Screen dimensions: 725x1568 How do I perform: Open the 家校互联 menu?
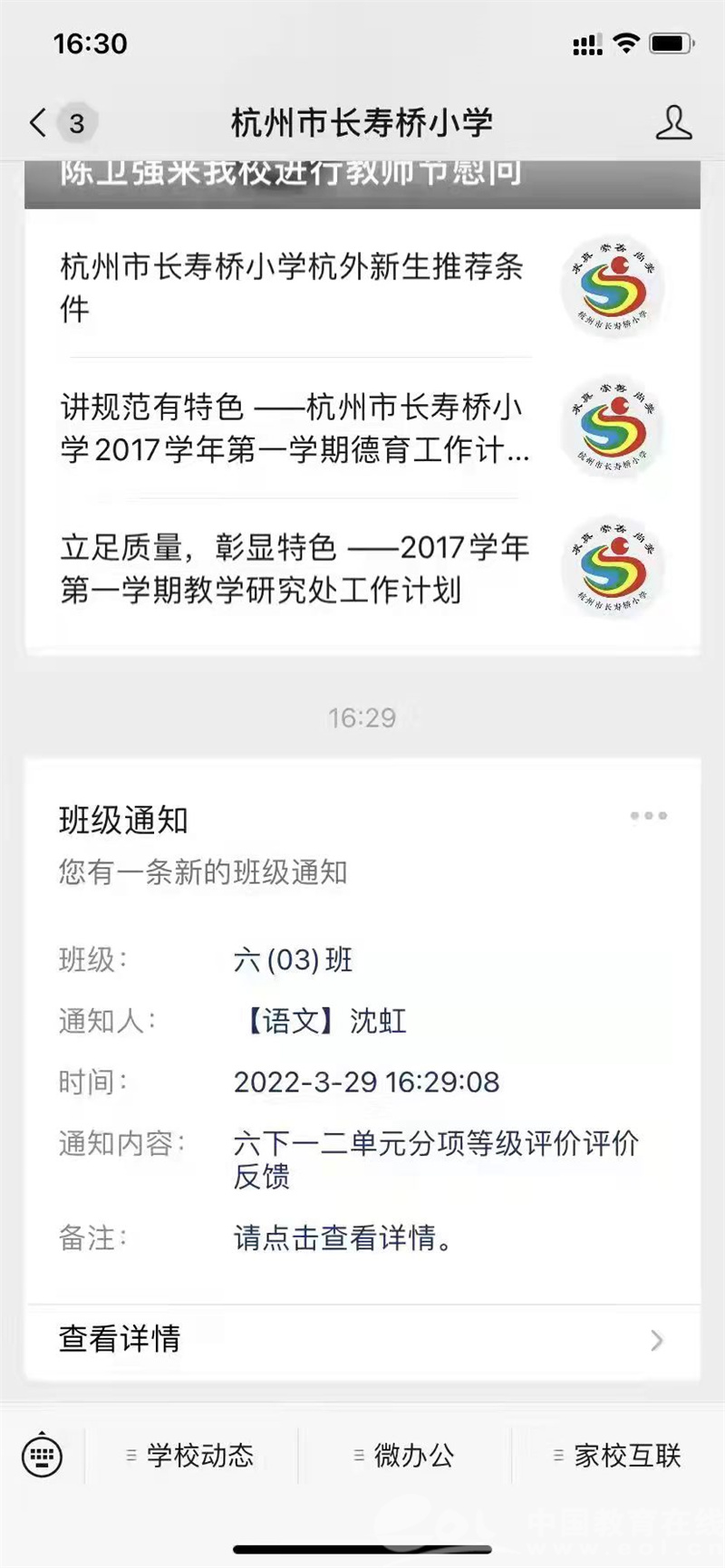(x=618, y=1456)
